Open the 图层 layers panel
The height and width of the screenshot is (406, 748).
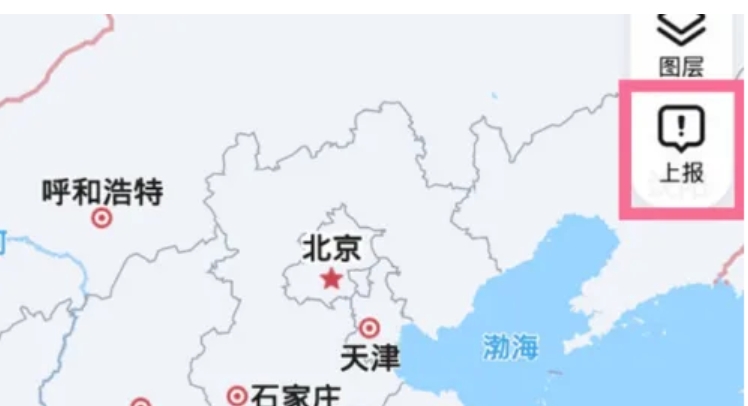pyautogui.click(x=681, y=45)
